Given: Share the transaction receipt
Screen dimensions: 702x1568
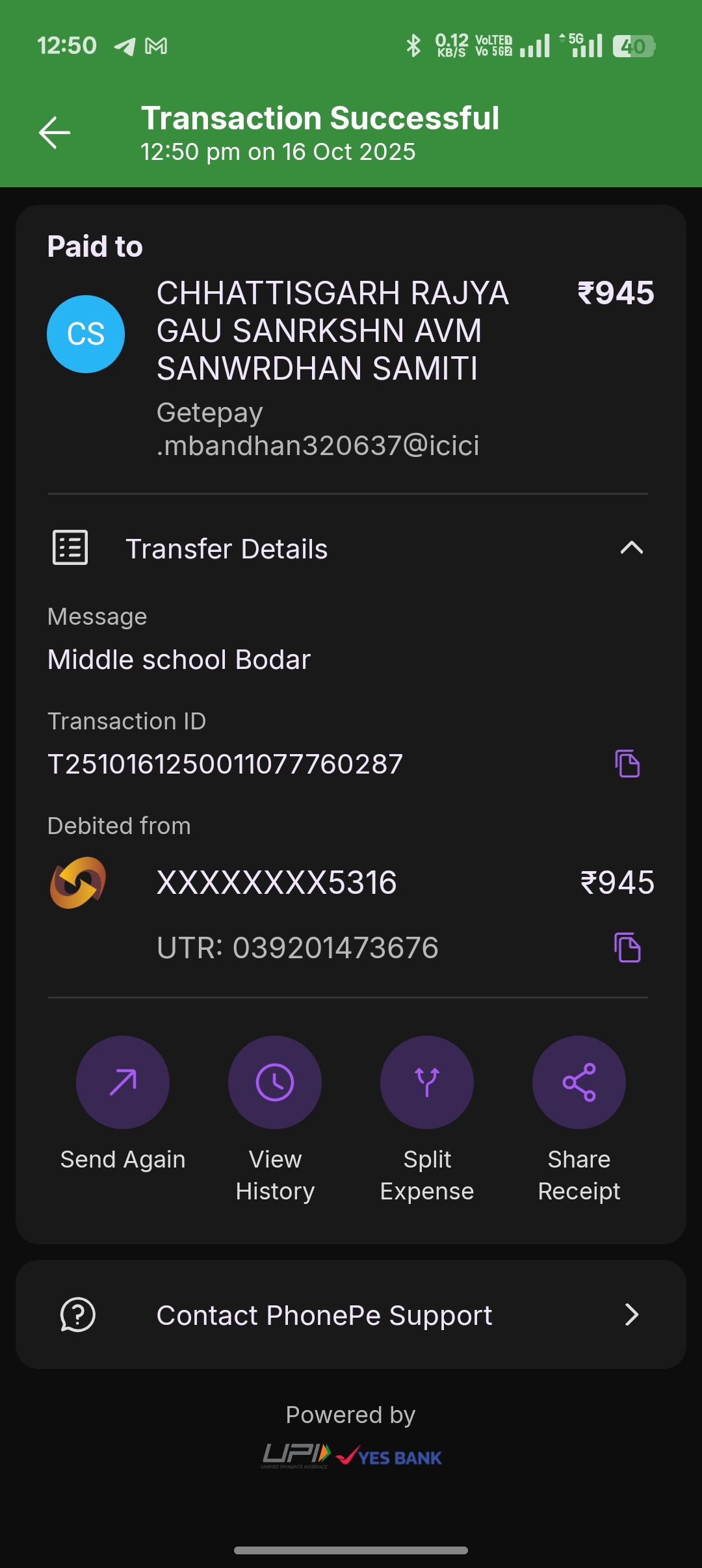Looking at the screenshot, I should (579, 1082).
